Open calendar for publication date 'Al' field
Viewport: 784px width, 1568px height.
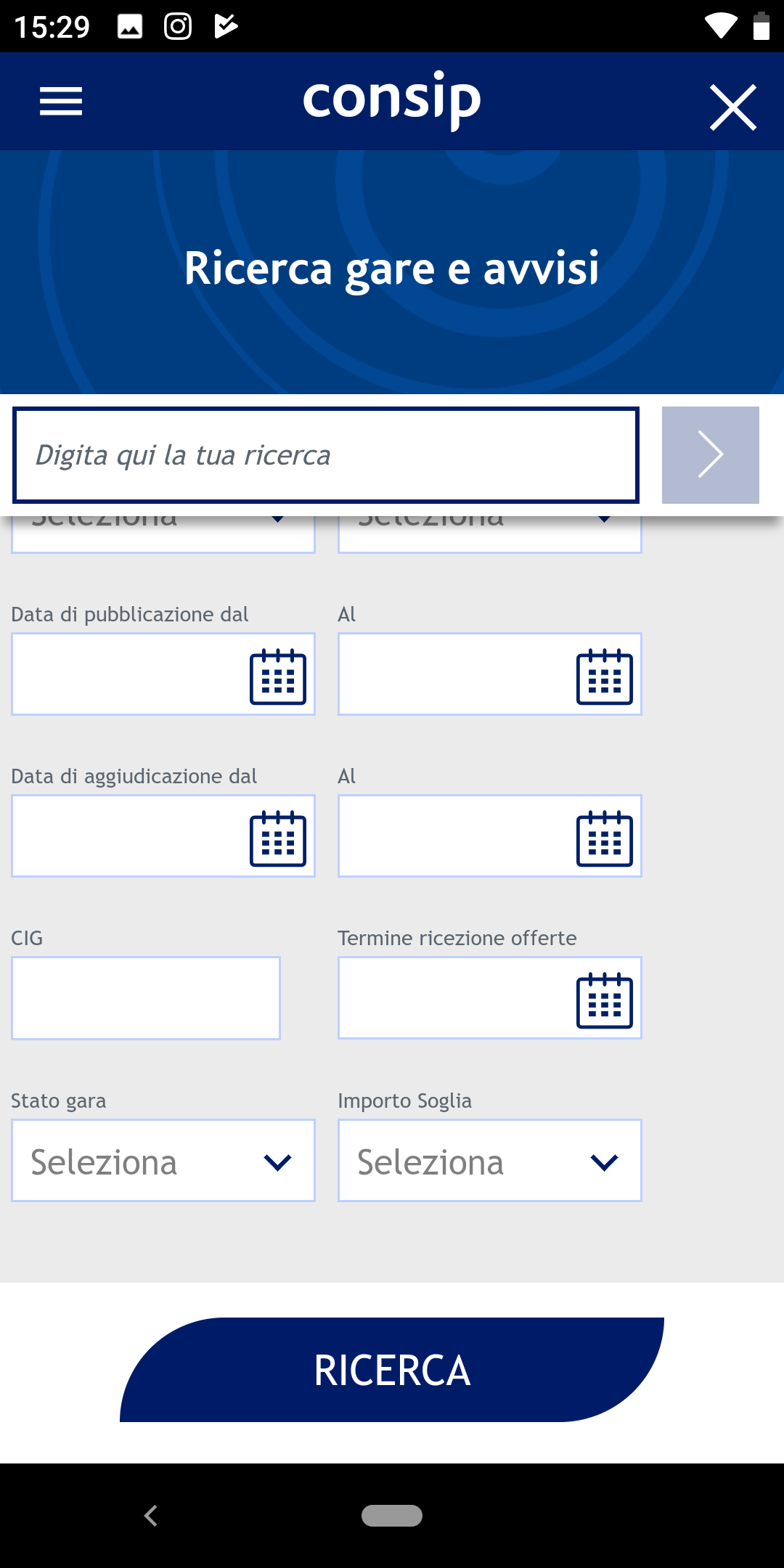(605, 677)
